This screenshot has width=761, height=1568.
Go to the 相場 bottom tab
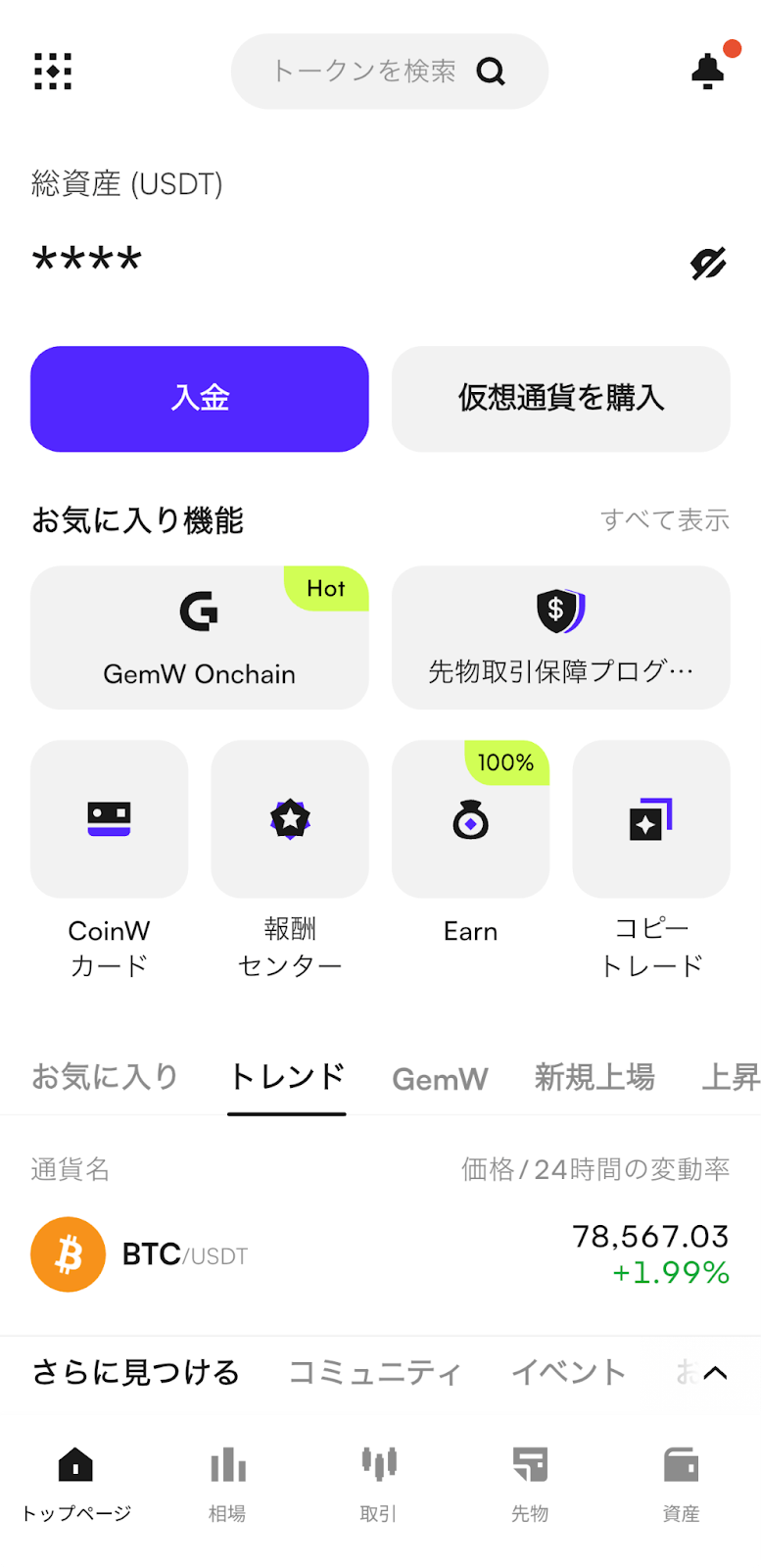click(x=227, y=1483)
